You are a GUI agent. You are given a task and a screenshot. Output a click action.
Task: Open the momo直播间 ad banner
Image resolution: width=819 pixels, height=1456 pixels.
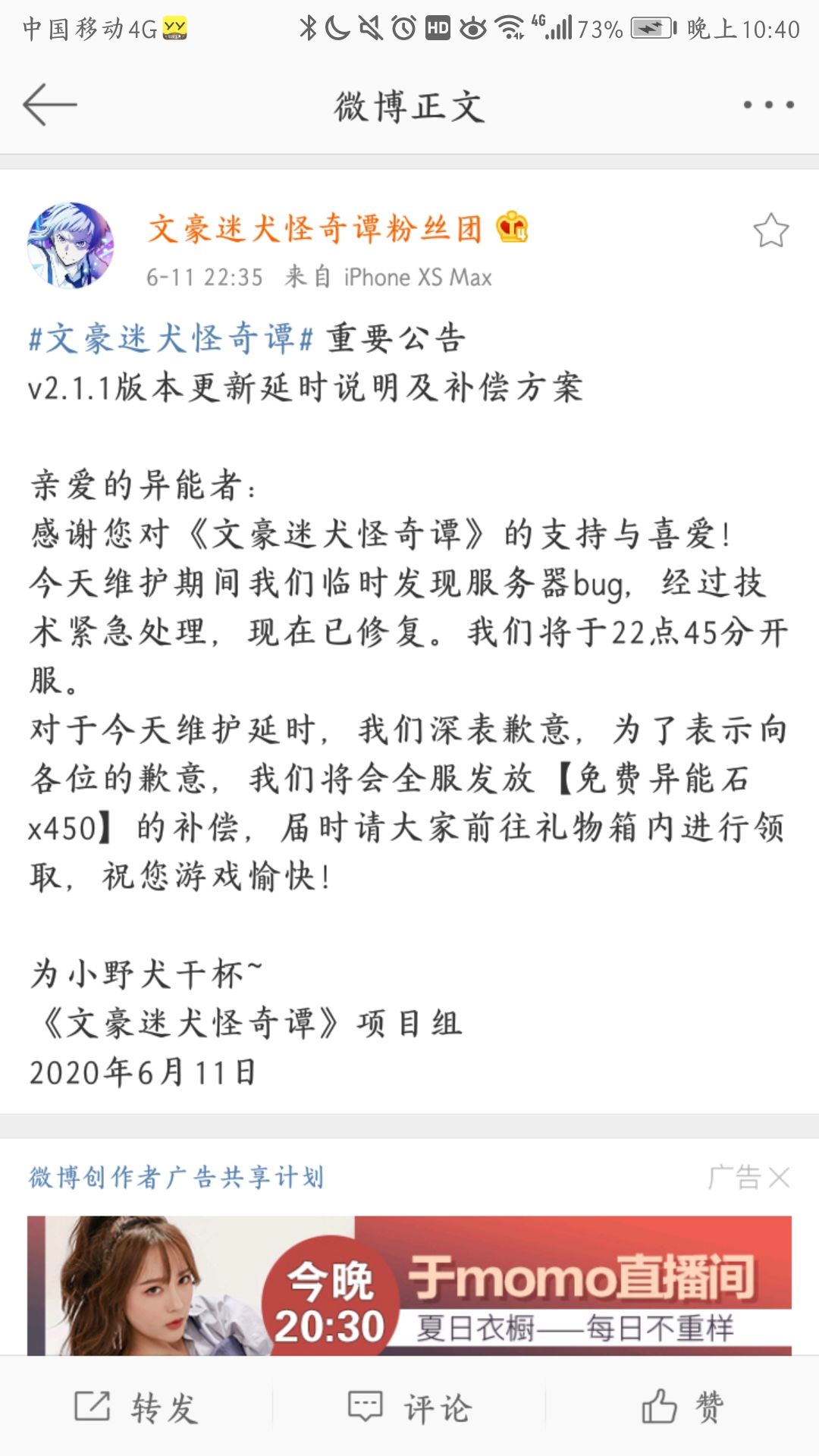409,1285
